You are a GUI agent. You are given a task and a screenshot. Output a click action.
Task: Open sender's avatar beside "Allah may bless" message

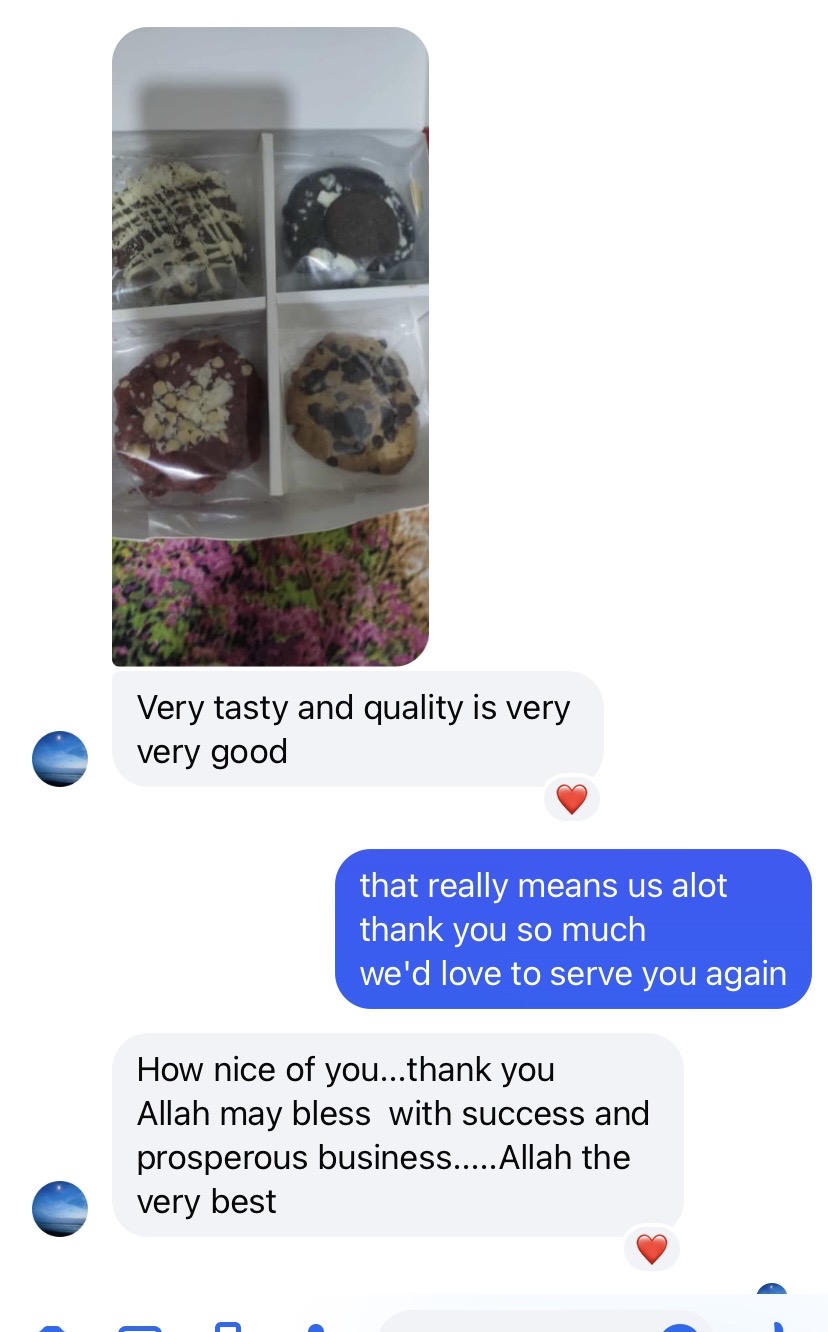(60, 1209)
